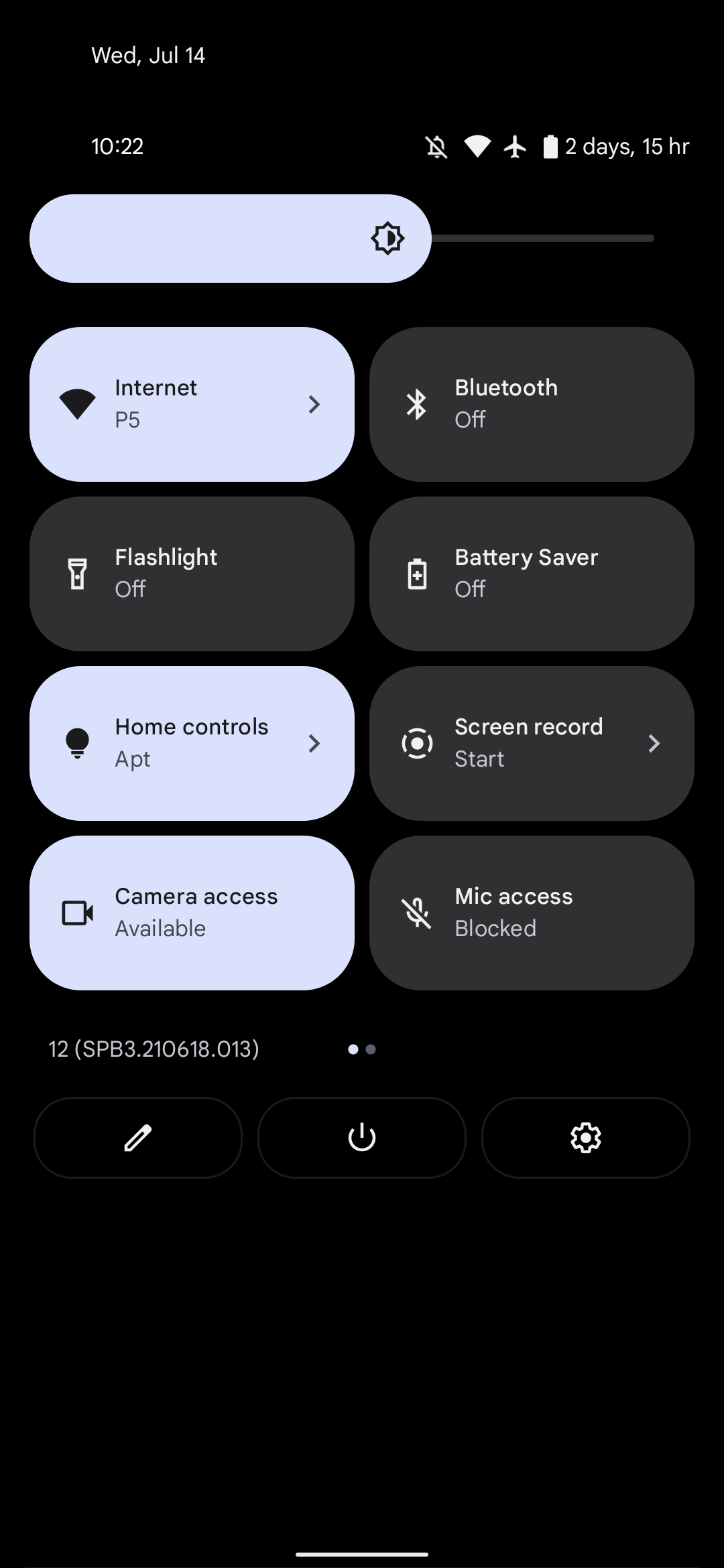724x1568 pixels.
Task: Turn on Bluetooth
Action: pos(532,404)
